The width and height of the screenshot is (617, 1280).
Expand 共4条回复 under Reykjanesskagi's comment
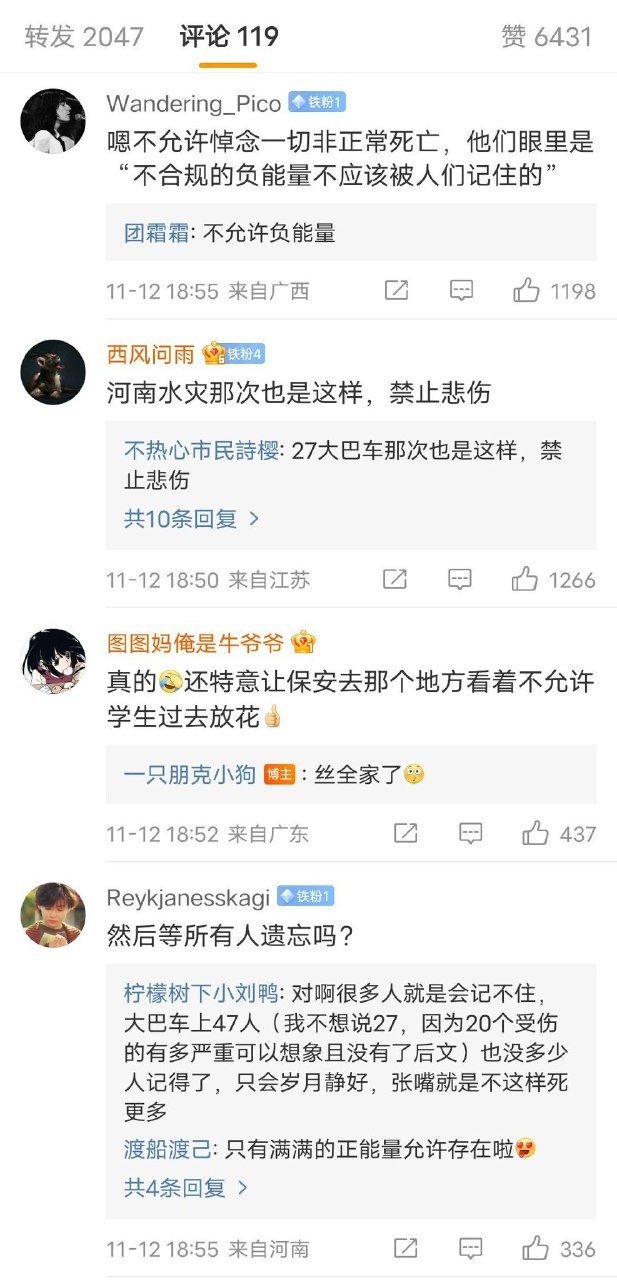point(186,1189)
